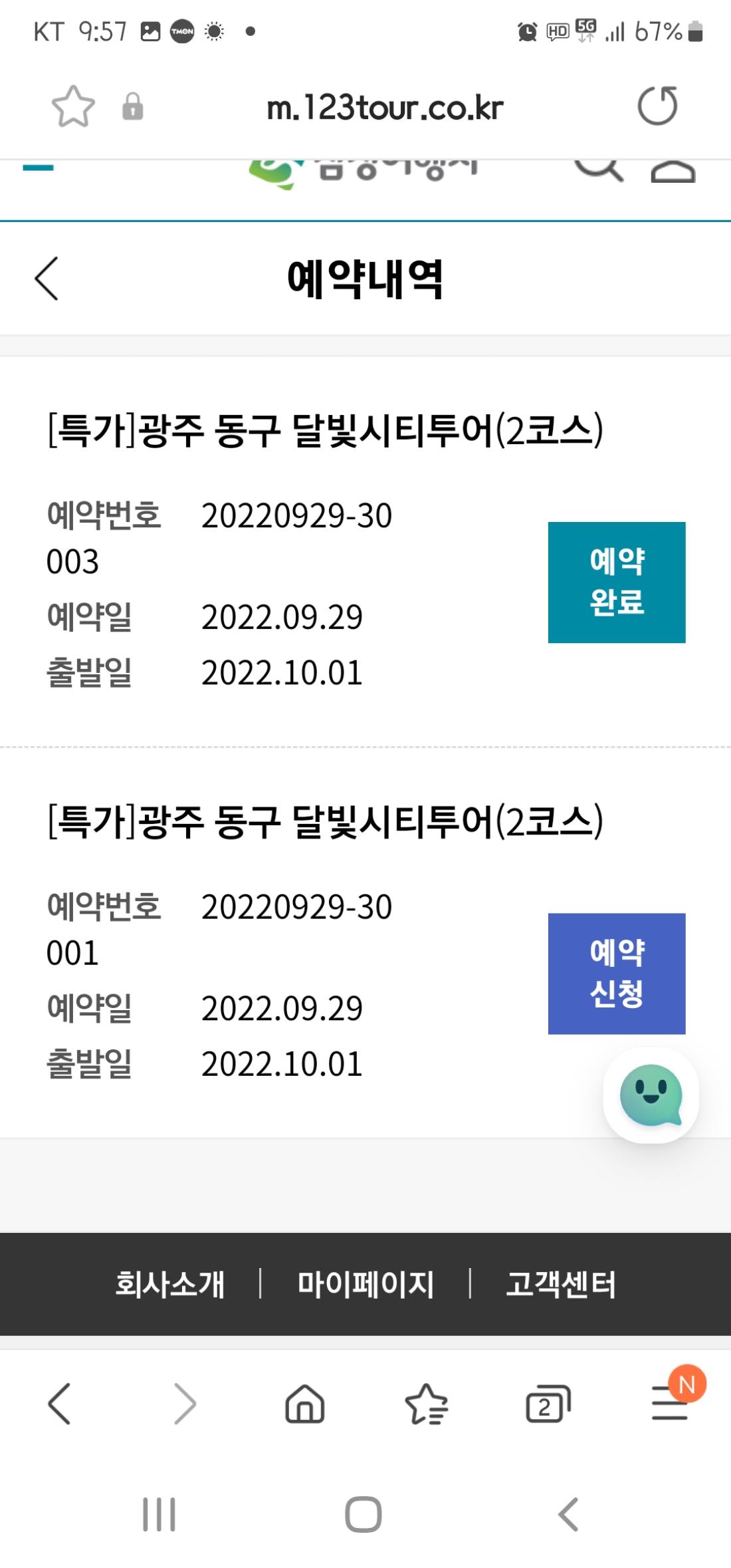Open reservation 20220929-30003 tour details
Viewport: 731px width, 1568px height.
(326, 431)
